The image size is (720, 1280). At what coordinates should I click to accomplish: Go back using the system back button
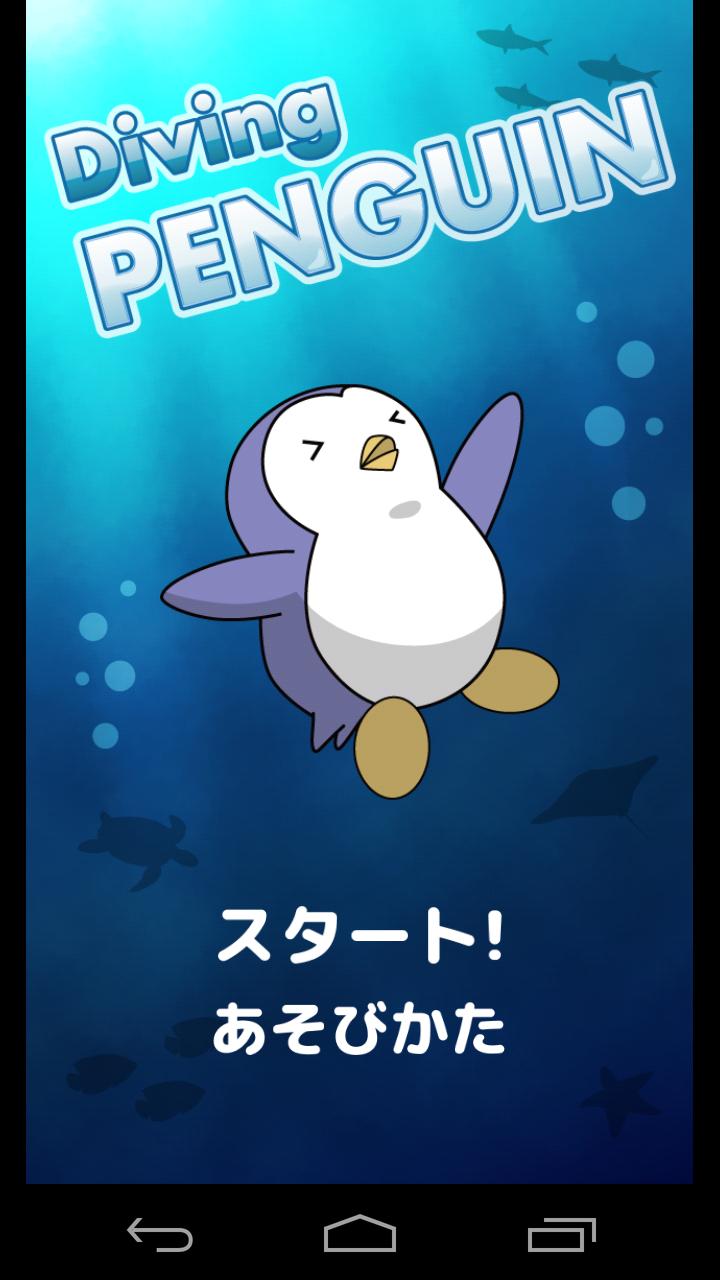coord(159,1235)
